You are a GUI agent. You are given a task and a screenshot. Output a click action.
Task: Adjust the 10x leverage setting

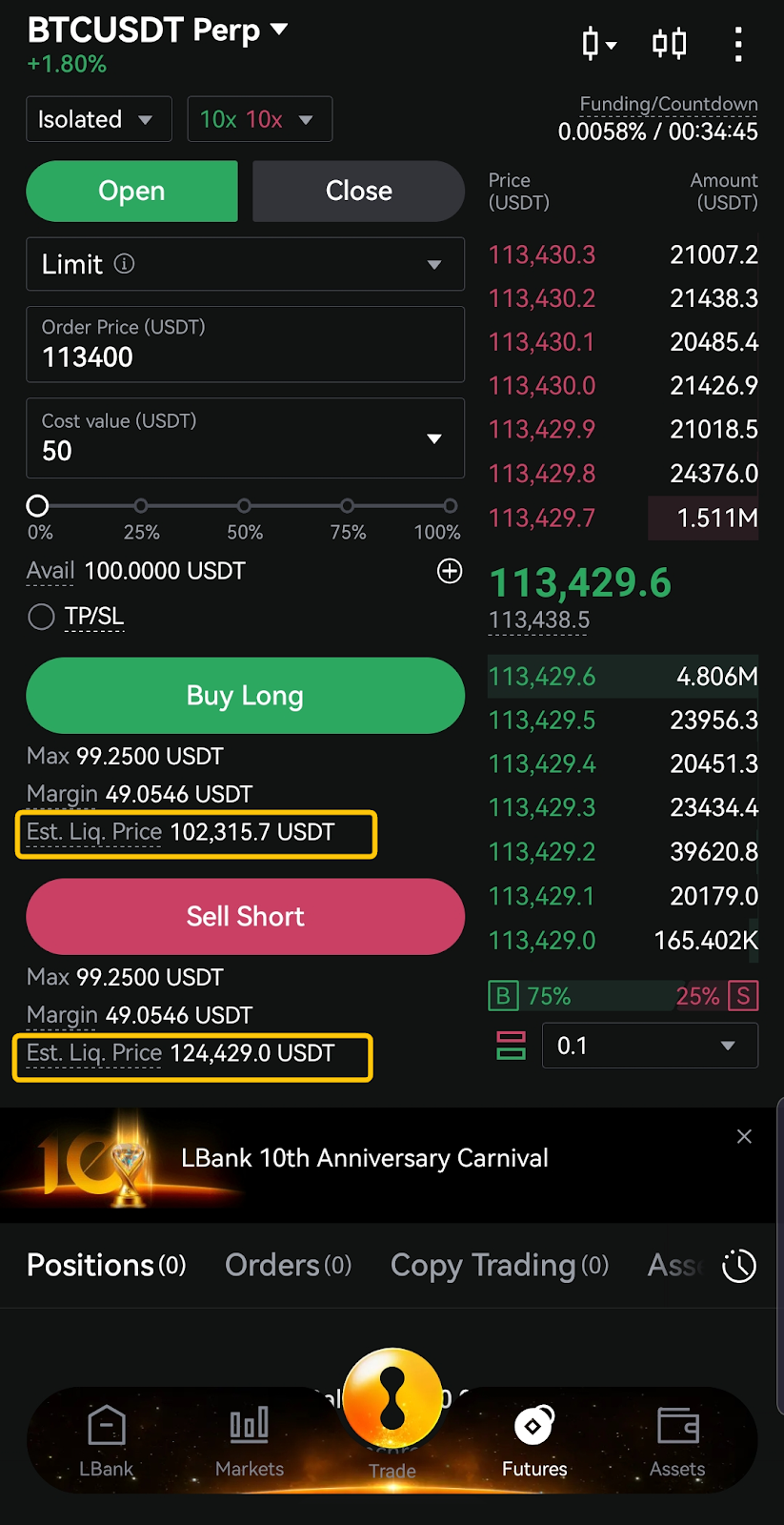point(259,119)
